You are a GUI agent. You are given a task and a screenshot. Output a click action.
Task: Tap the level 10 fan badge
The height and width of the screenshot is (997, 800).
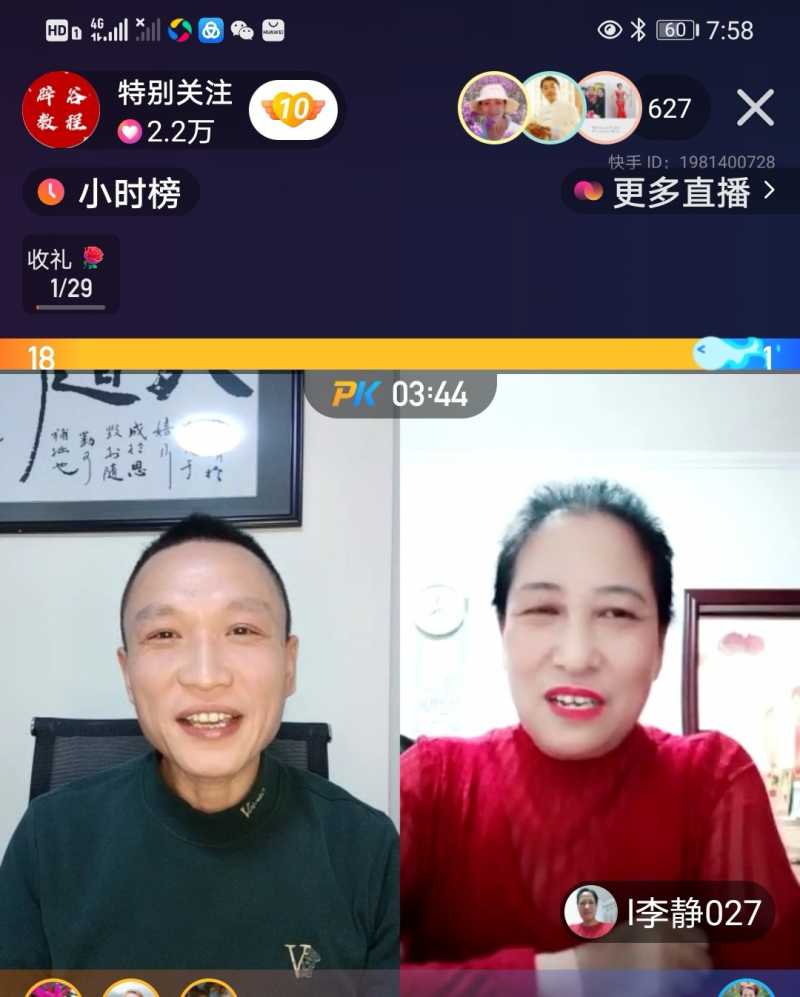pos(293,109)
